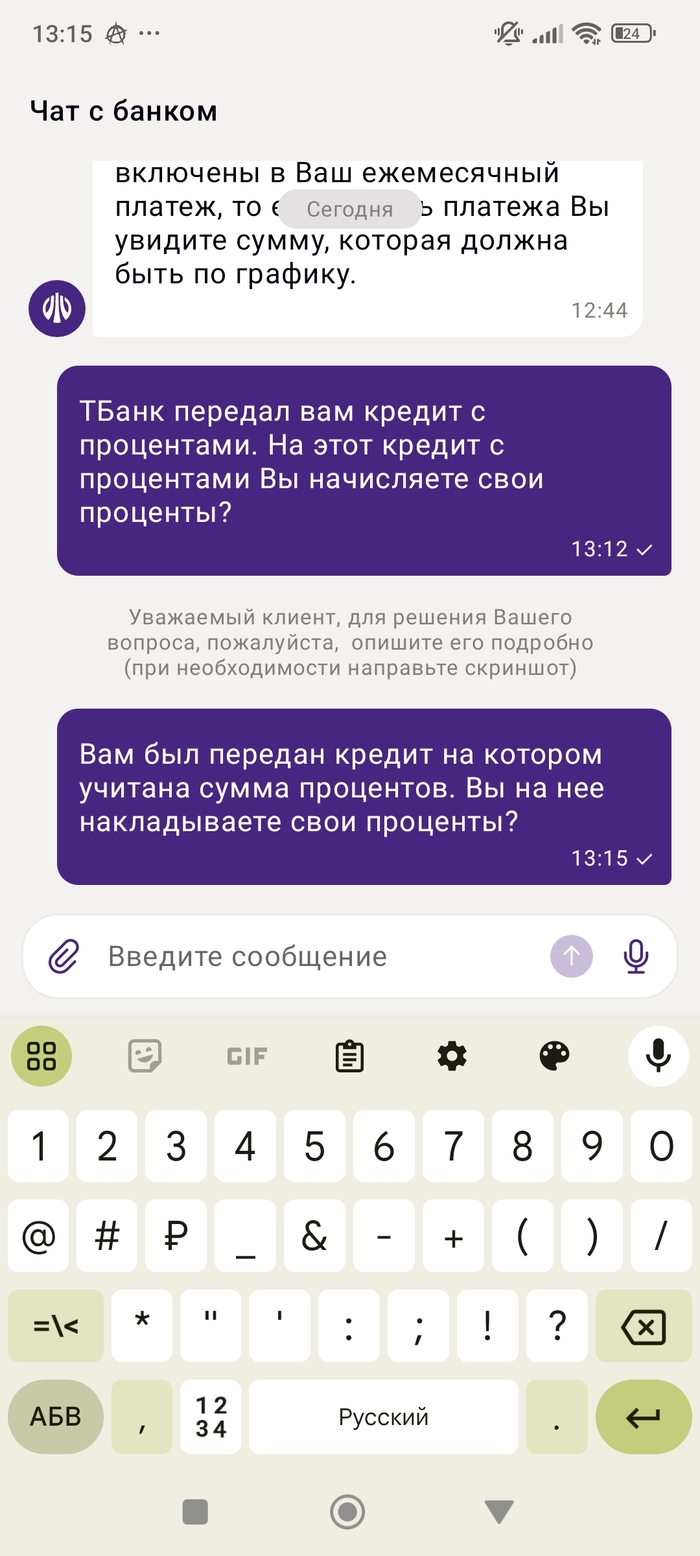This screenshot has height=1556, width=700.
Task: Open keyboard settings gear
Action: pyautogui.click(x=452, y=1056)
